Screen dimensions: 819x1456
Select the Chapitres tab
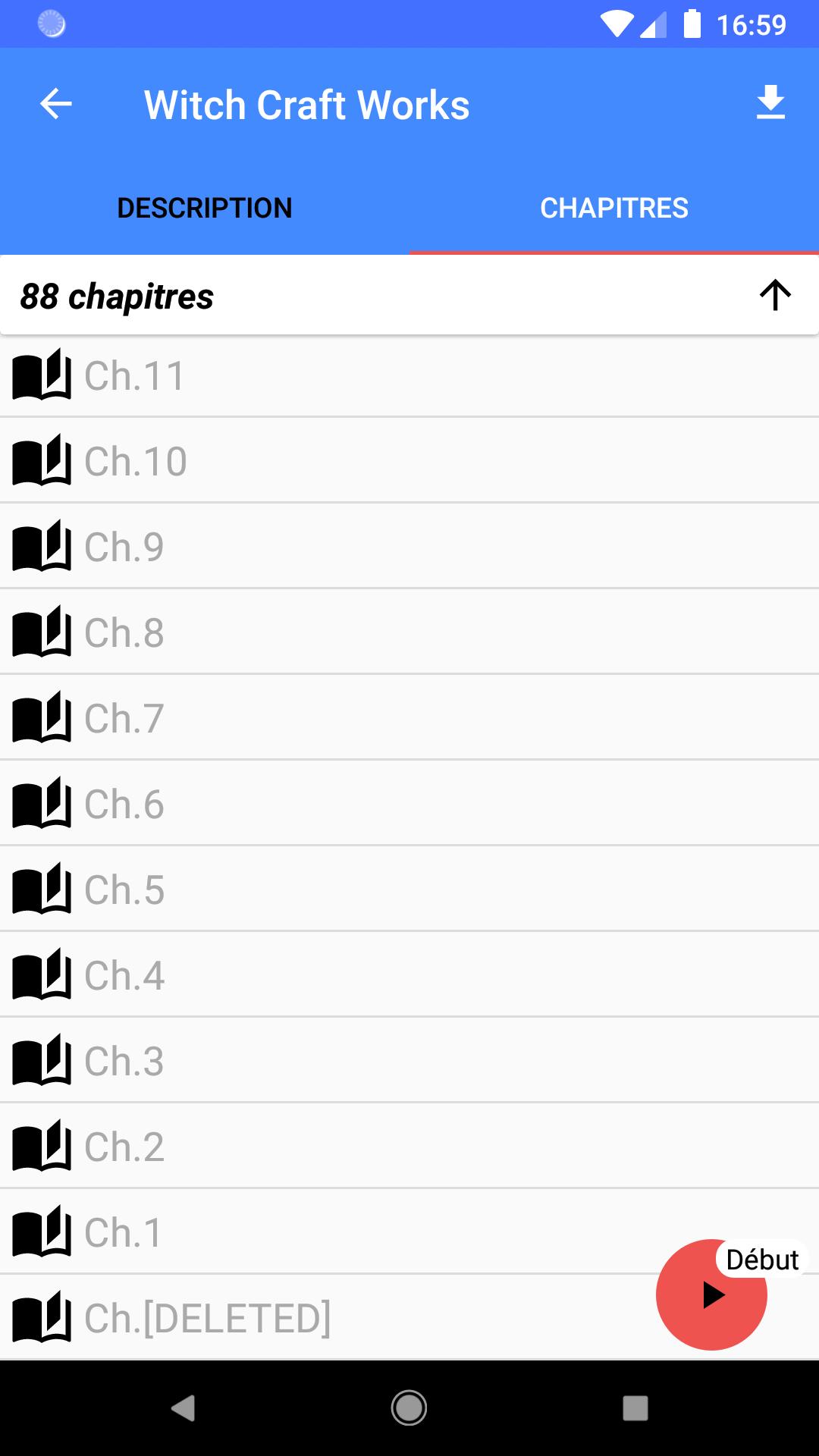(614, 208)
